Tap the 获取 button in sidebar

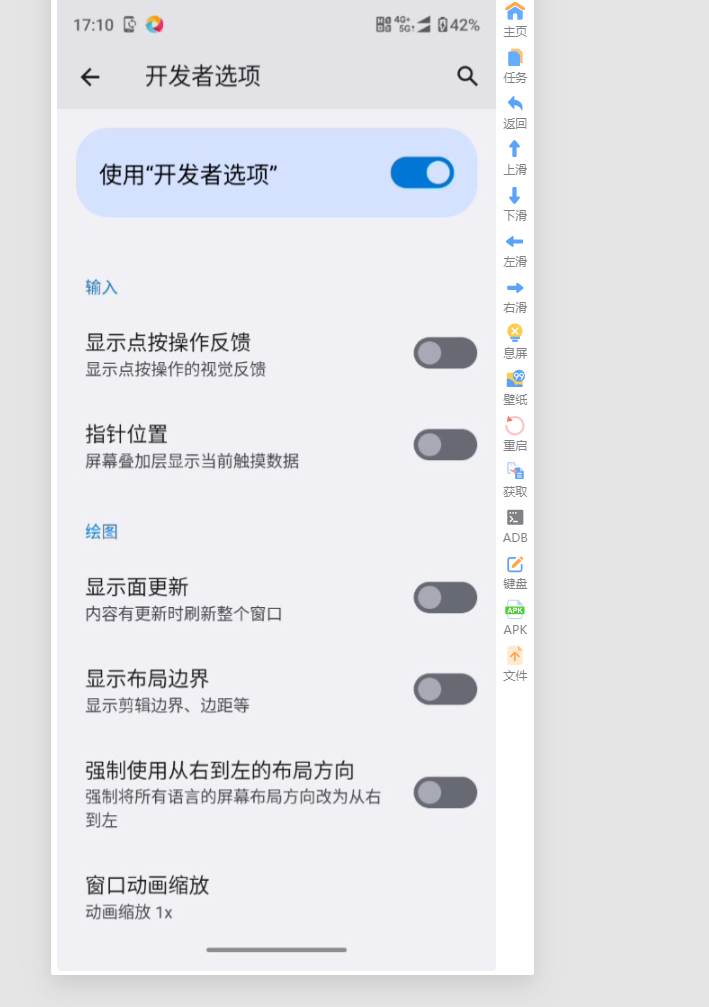point(515,478)
